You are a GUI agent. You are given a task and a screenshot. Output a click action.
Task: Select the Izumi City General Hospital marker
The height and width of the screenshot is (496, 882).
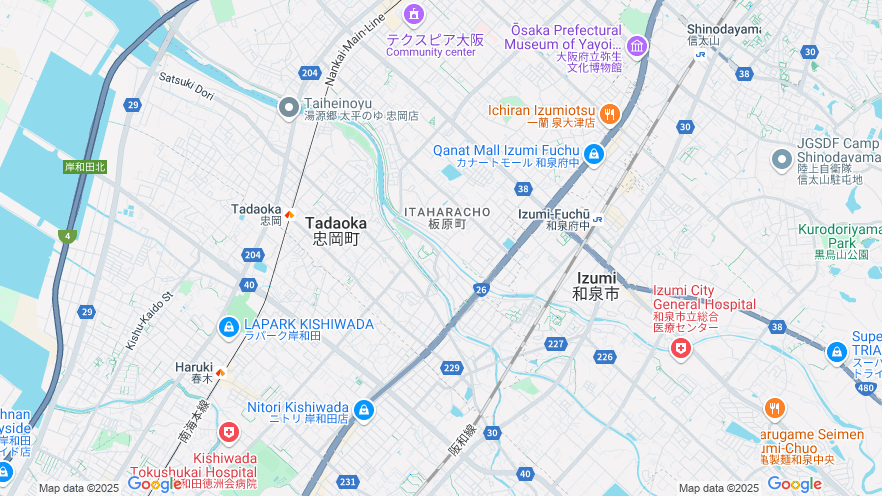[x=681, y=348]
